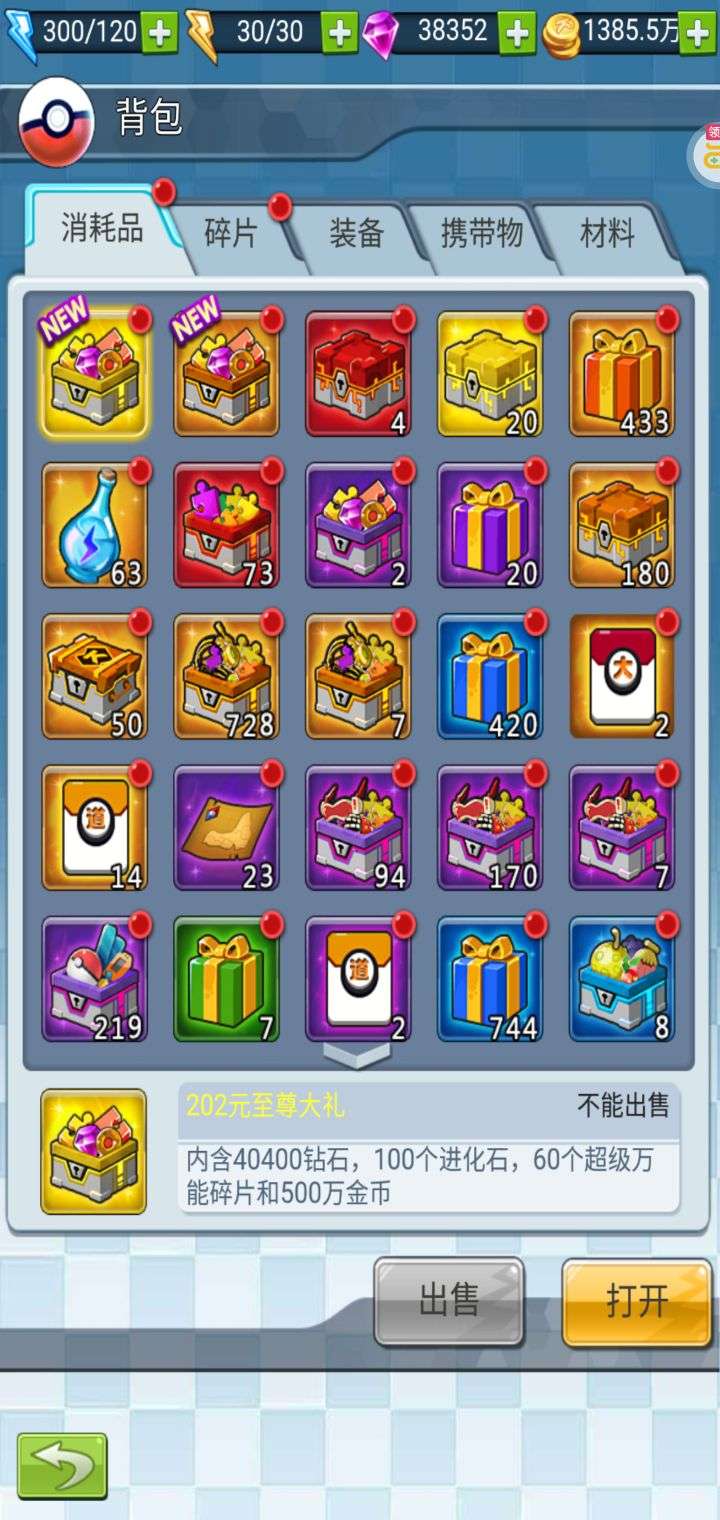Tap the plus beside 30/30 stamina
Image resolution: width=720 pixels, height=1520 pixels.
(340, 33)
